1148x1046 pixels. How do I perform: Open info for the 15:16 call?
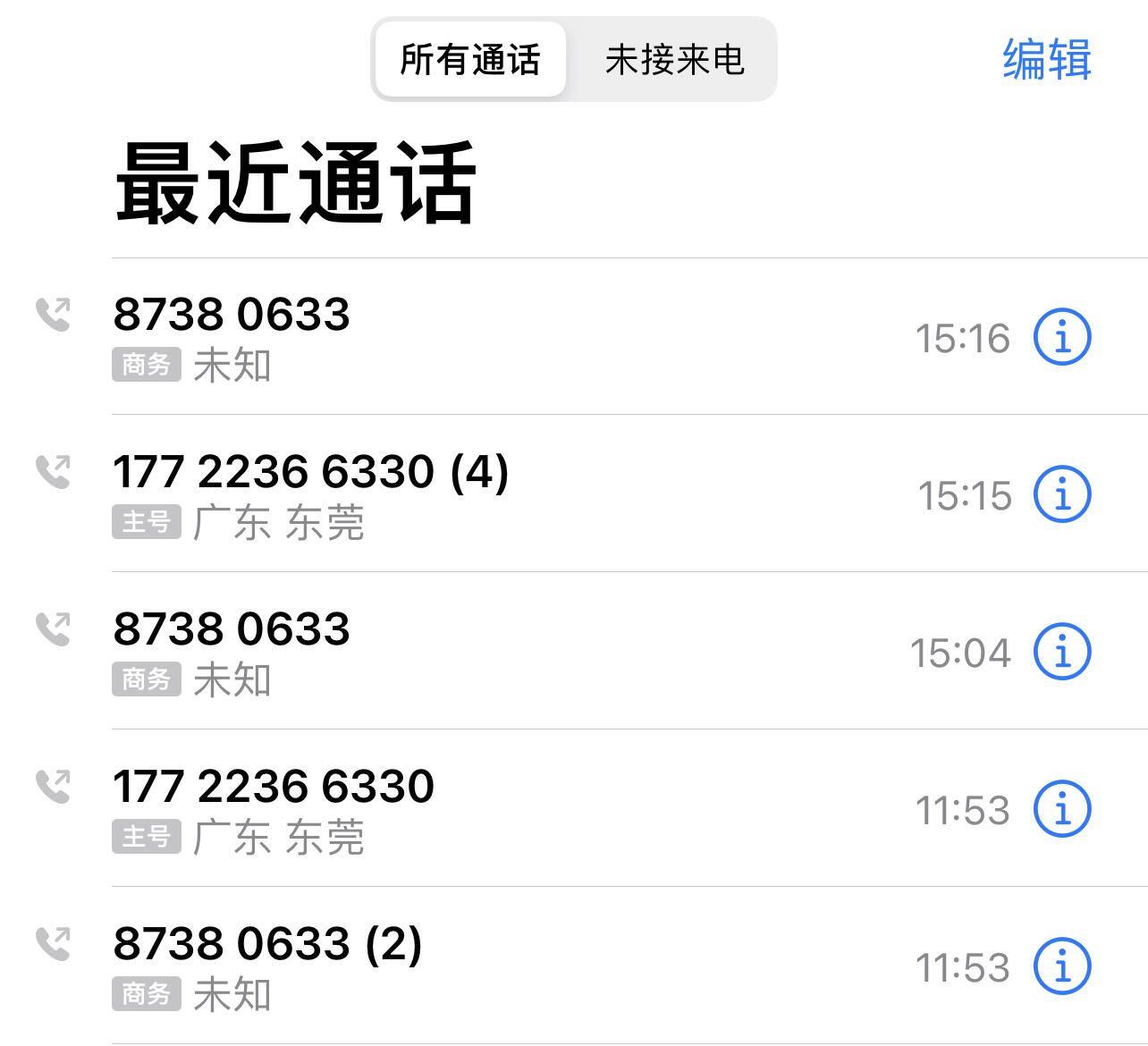(1062, 338)
